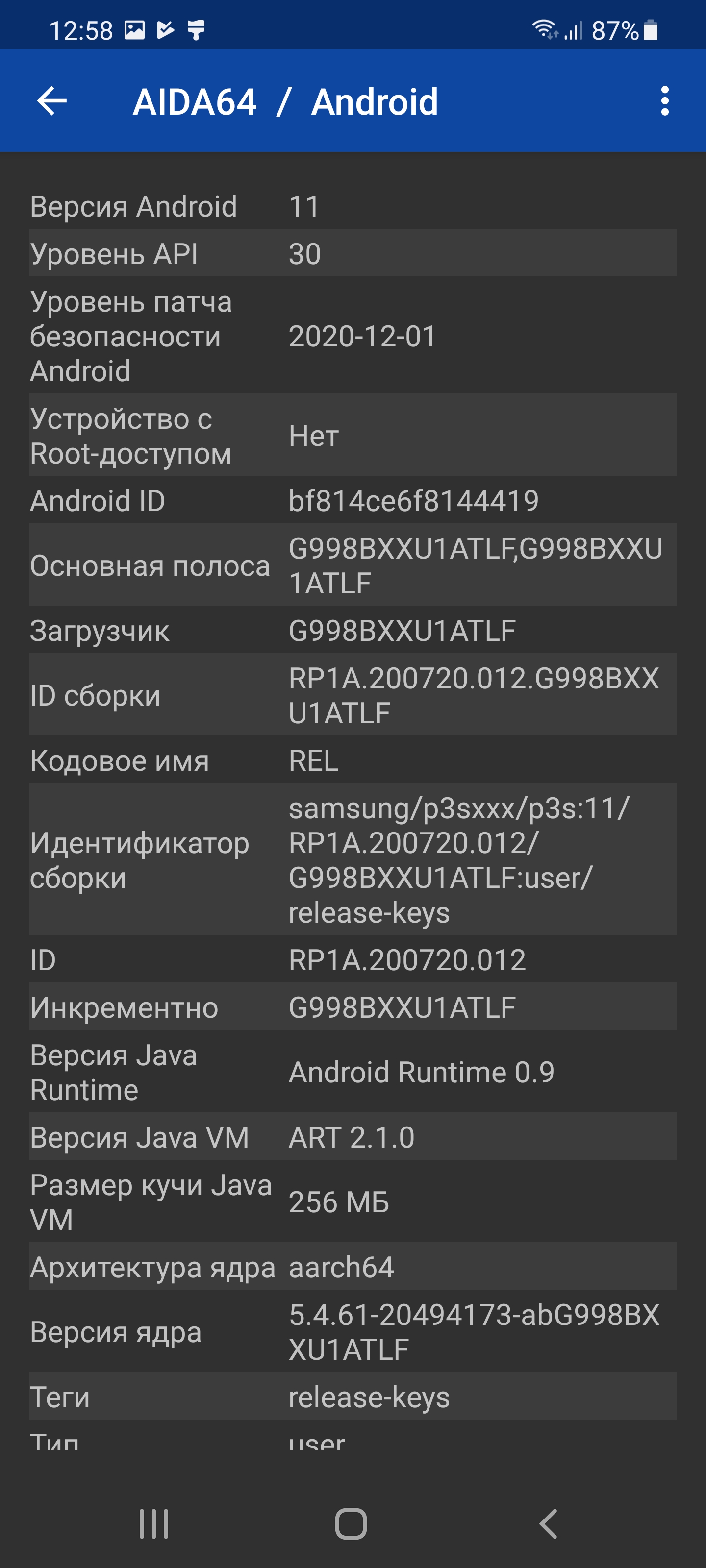Screen dimensions: 706x1568
Task: Open the three-dot overflow menu
Action: click(x=665, y=100)
